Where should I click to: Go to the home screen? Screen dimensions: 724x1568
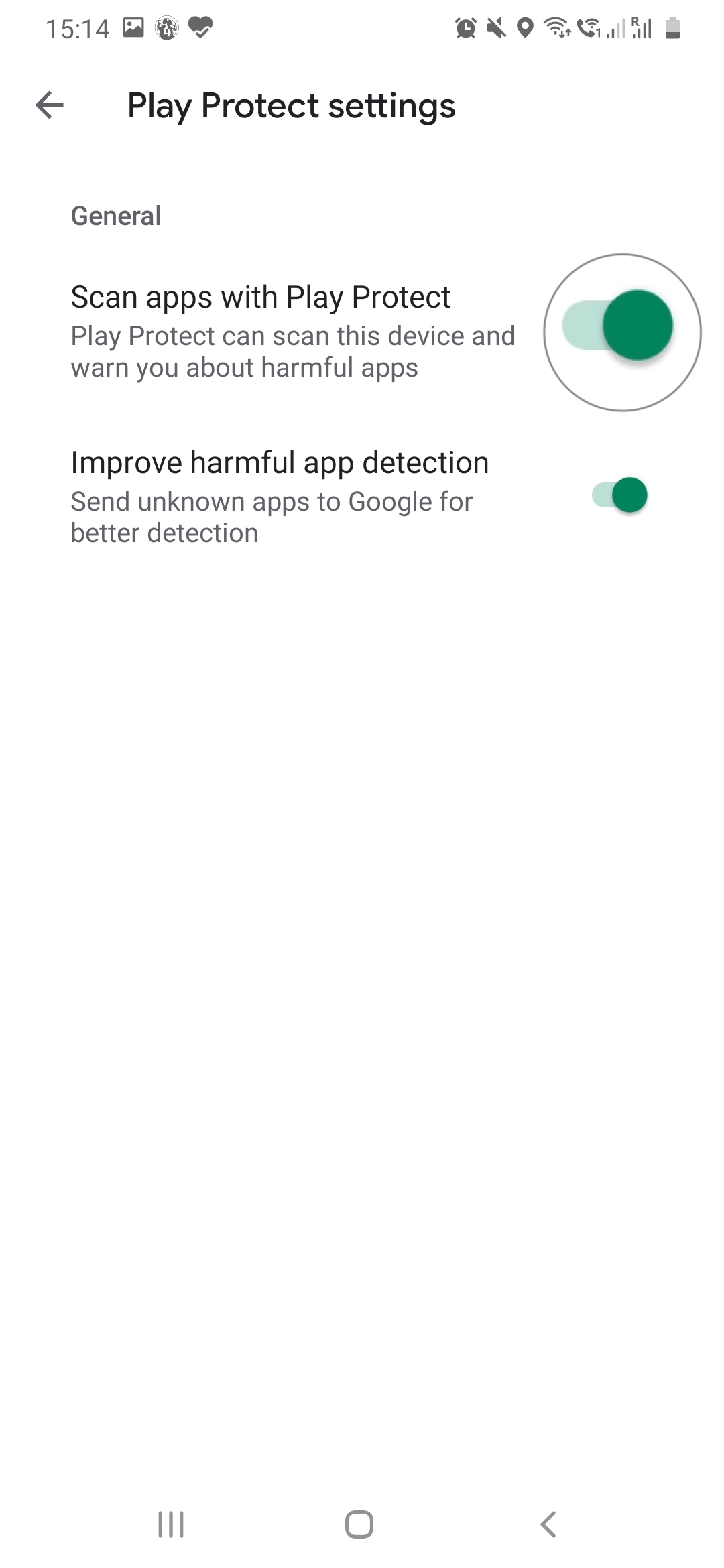tap(359, 1524)
